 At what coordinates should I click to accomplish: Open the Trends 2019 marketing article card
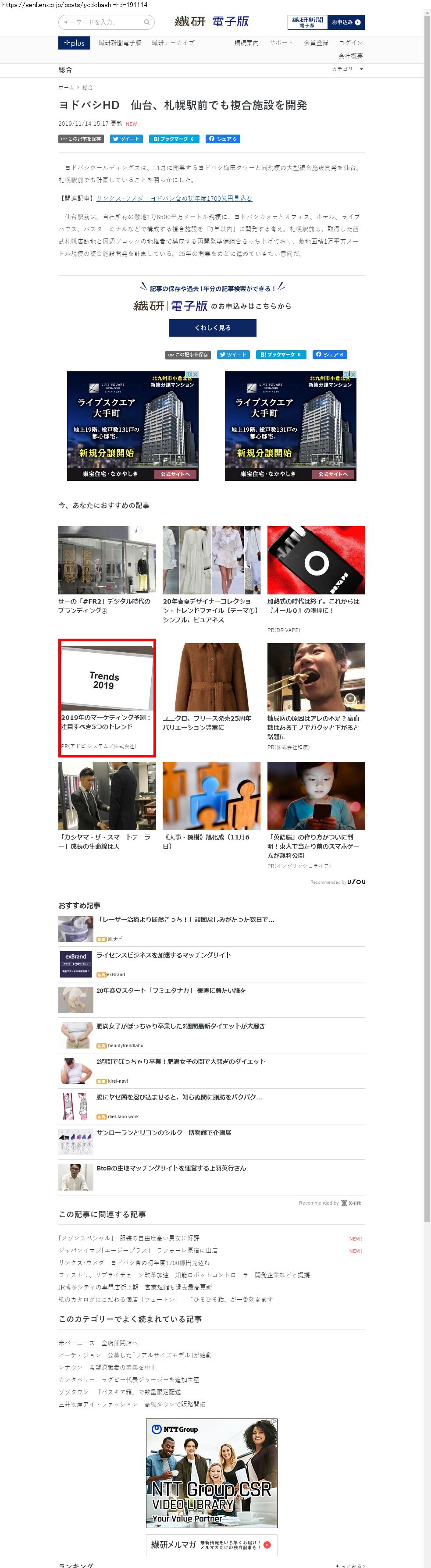point(107,697)
